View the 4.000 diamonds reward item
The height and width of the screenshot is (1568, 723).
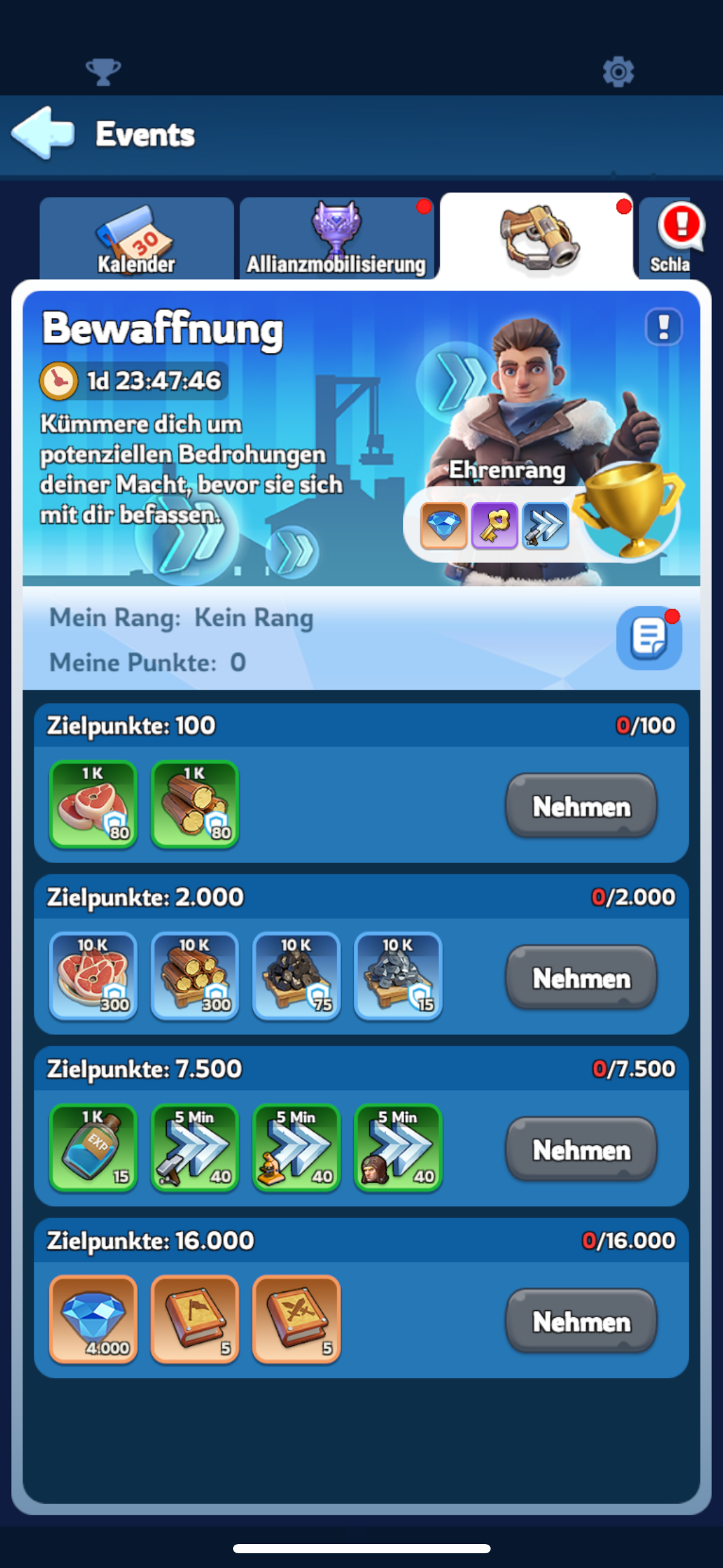click(x=93, y=1319)
